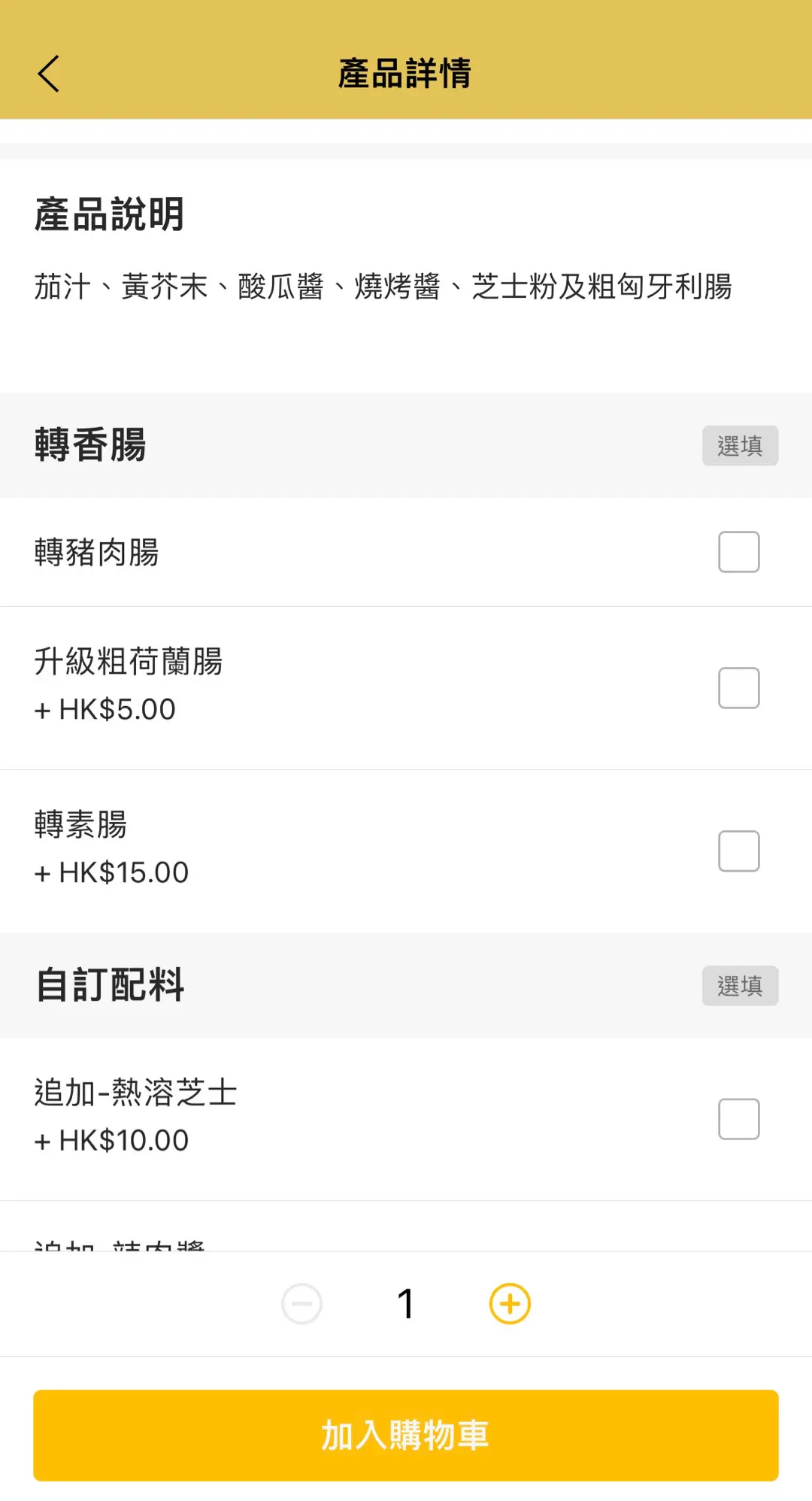Tap the 加入購物車 button
812x1501 pixels.
tap(406, 1435)
